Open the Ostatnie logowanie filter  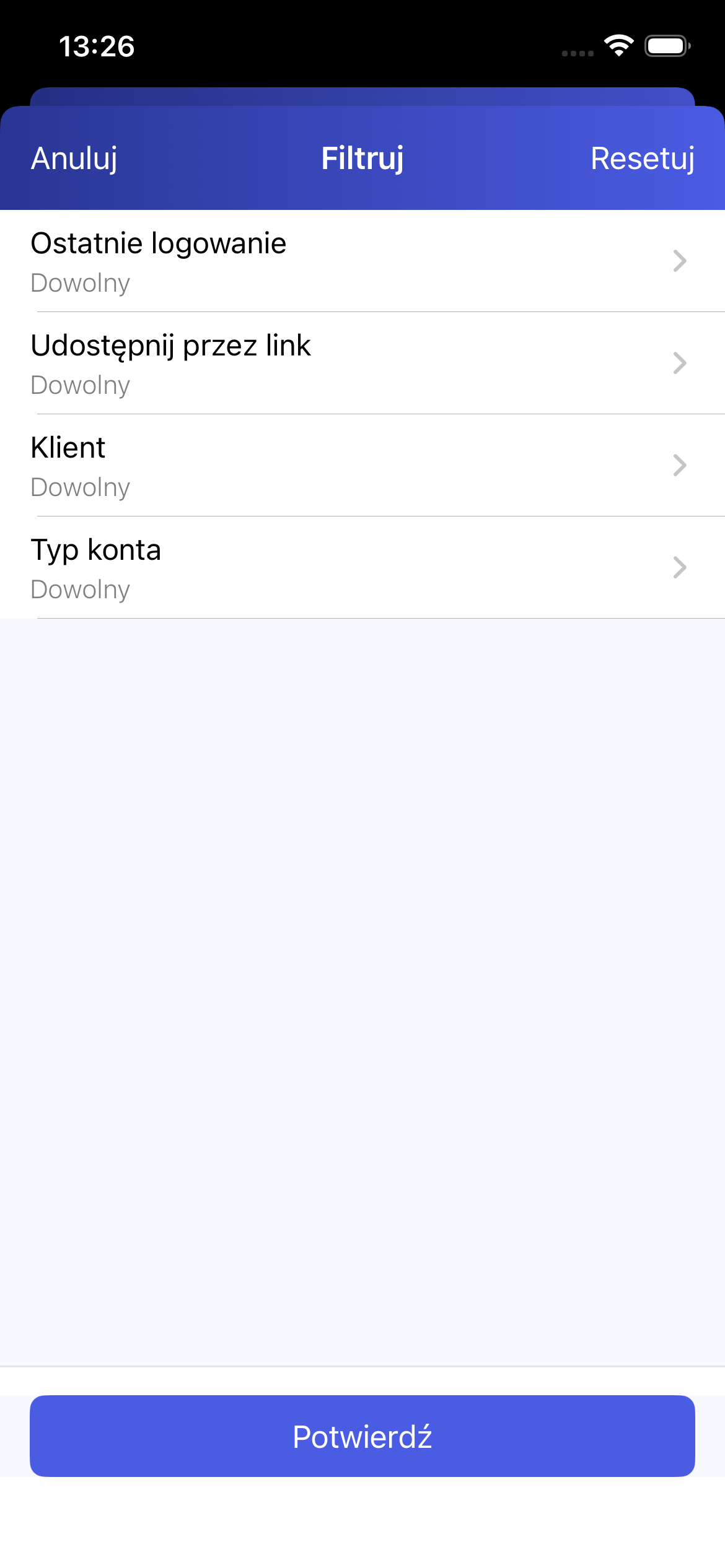(x=362, y=261)
